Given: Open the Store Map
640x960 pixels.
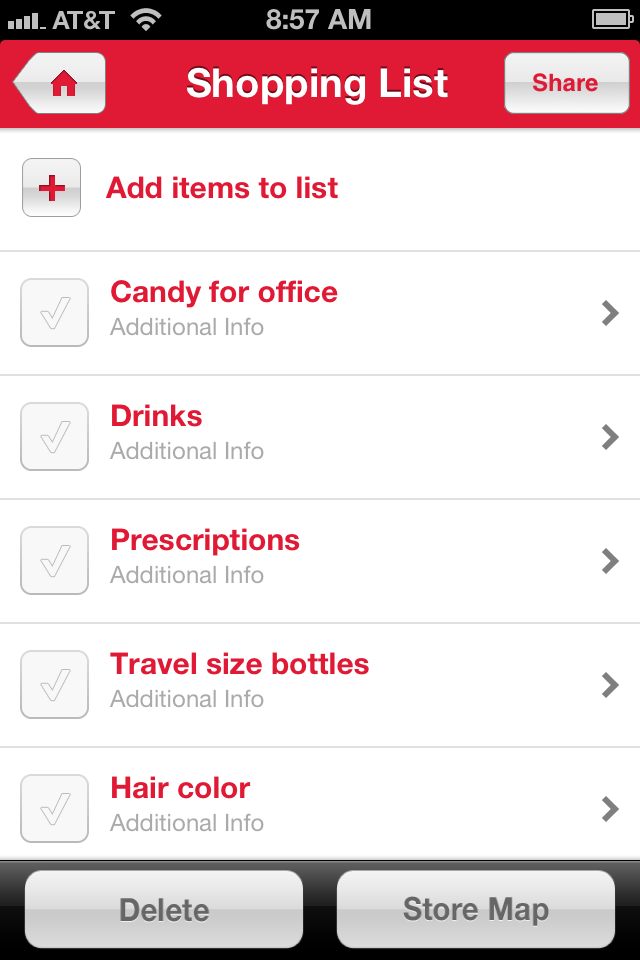Looking at the screenshot, I should pyautogui.click(x=476, y=909).
